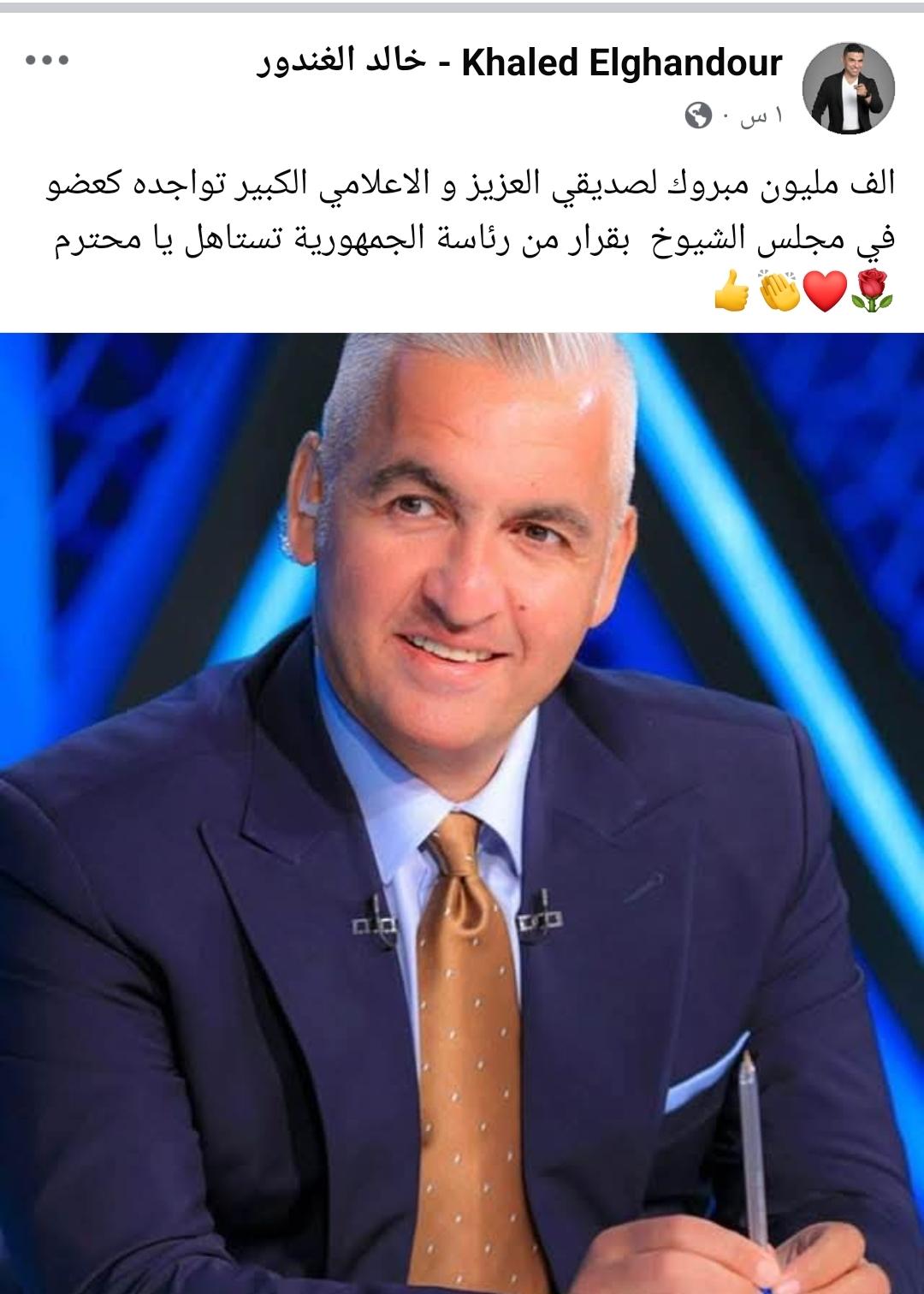Open the Khaled Elghandour page name

pyautogui.click(x=519, y=63)
